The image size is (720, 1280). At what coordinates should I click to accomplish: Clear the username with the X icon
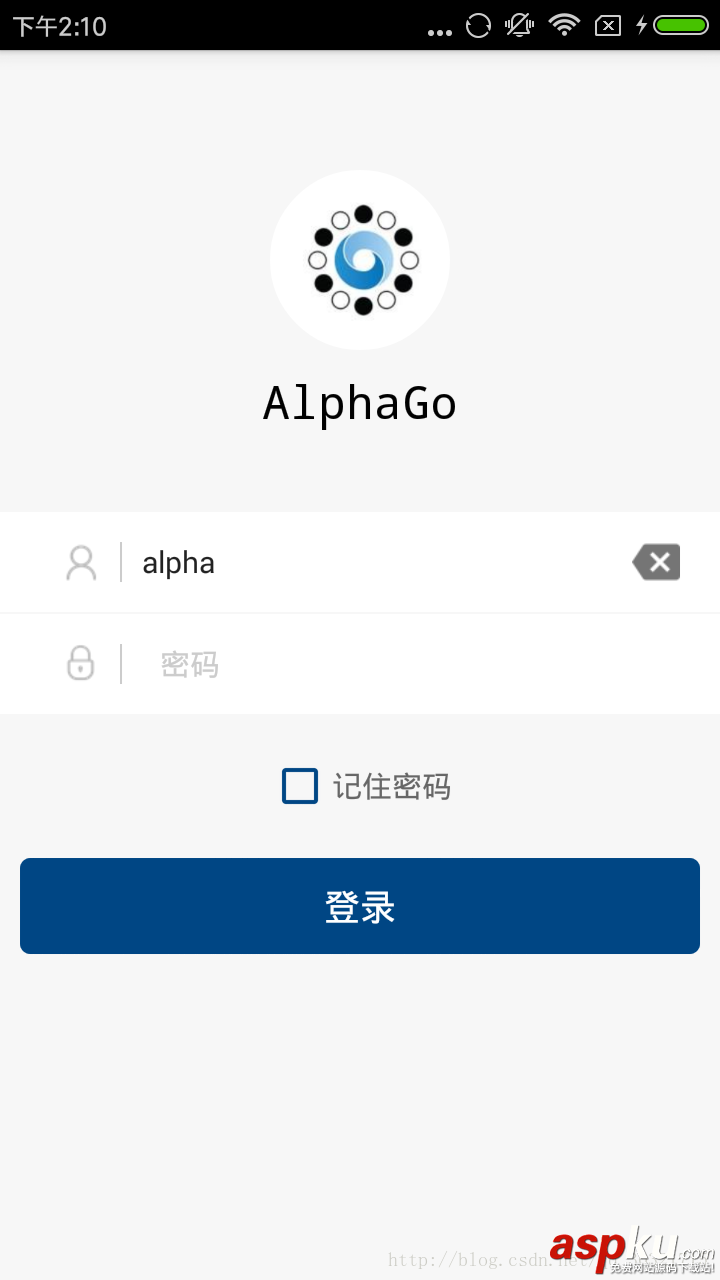tap(657, 562)
